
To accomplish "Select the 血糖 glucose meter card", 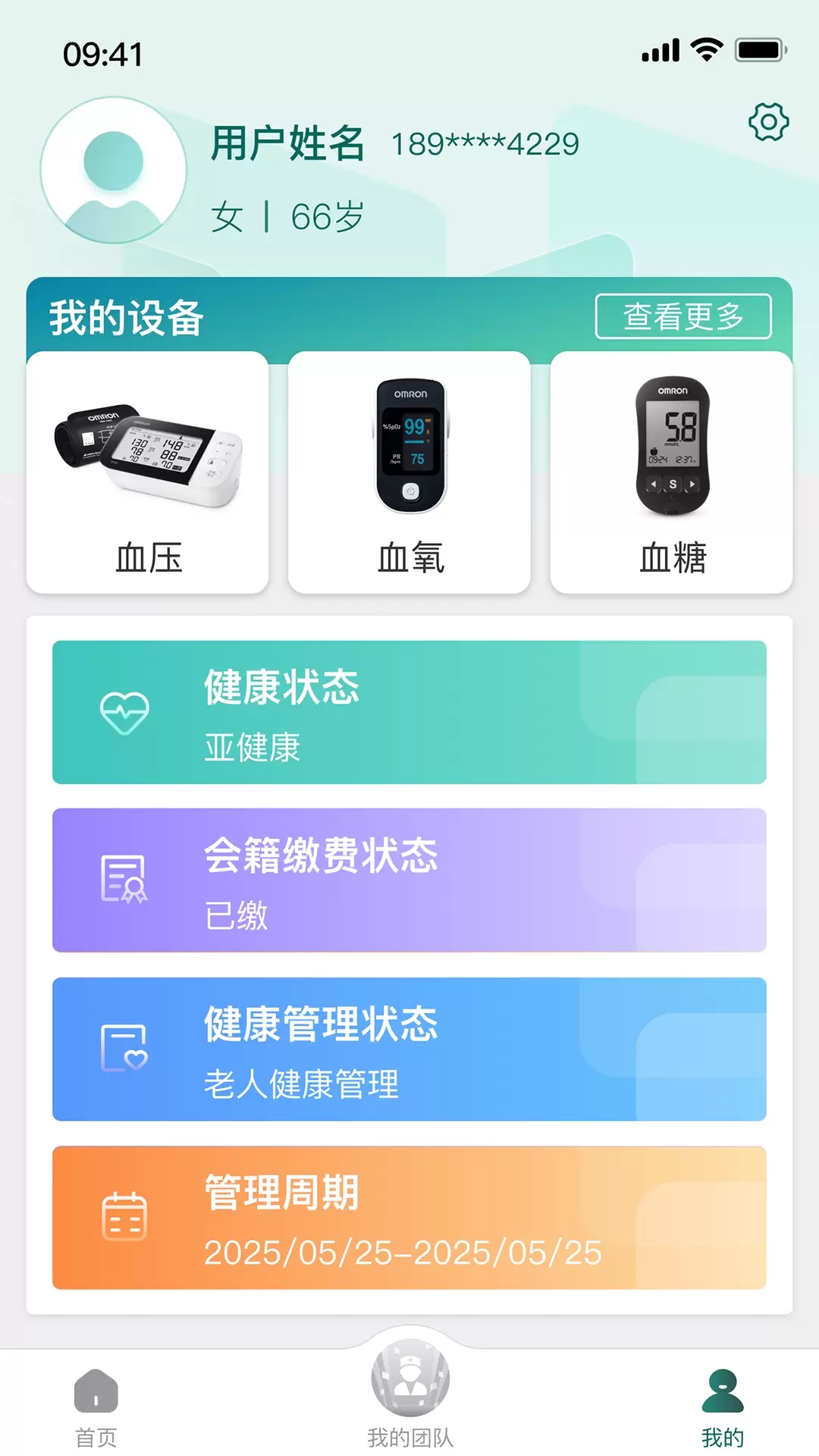I will pos(672,472).
